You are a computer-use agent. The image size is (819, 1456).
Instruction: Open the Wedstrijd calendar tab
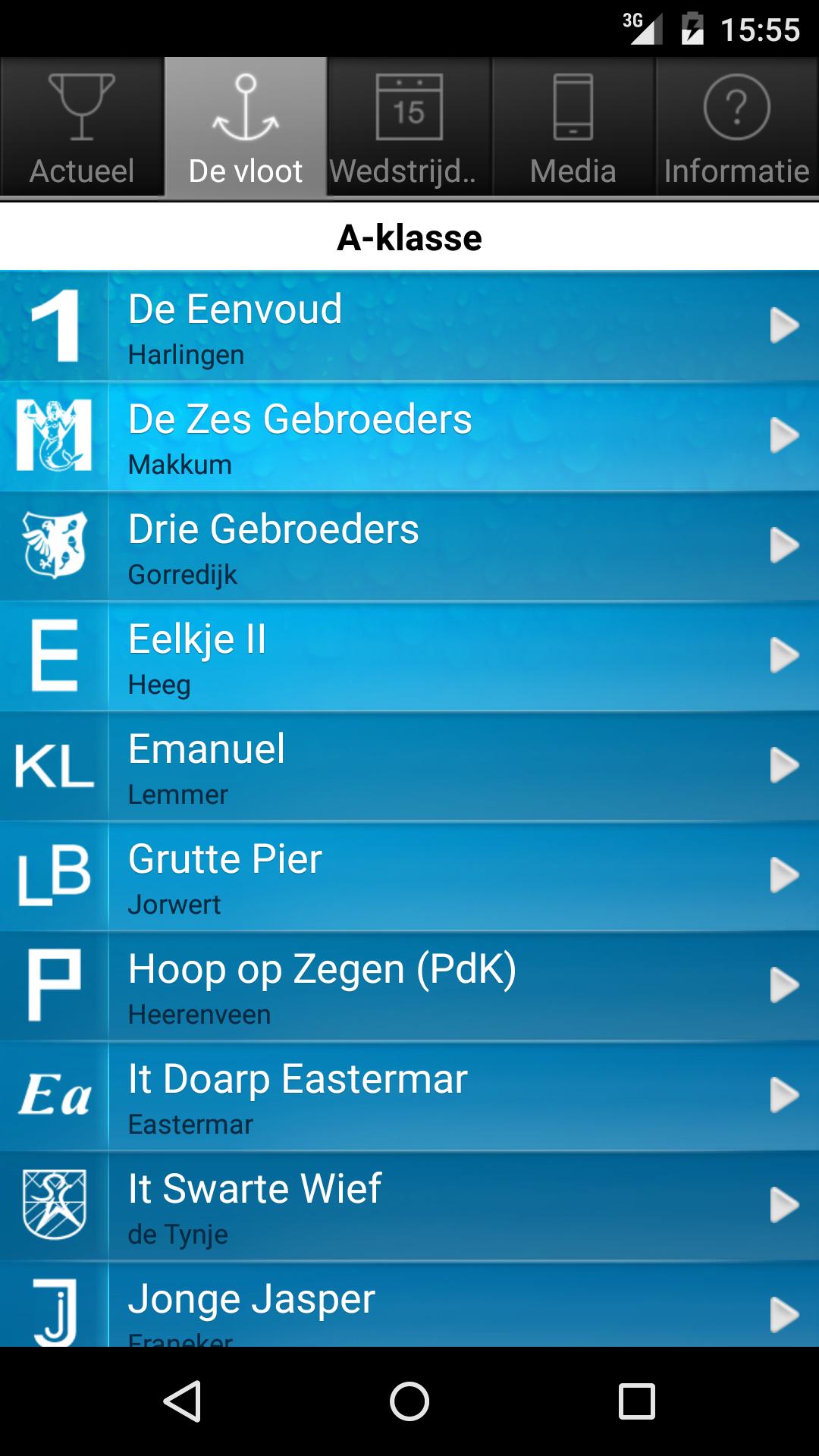409,127
